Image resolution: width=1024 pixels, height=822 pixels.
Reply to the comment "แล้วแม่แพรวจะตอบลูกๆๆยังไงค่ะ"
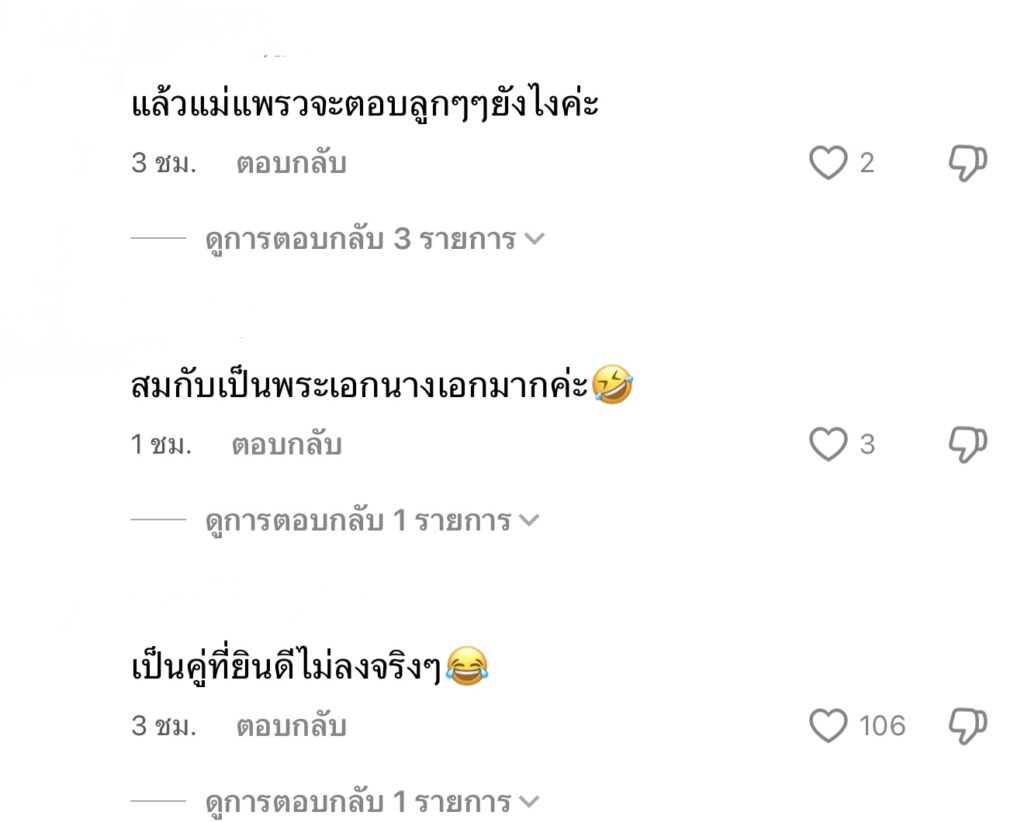(291, 163)
